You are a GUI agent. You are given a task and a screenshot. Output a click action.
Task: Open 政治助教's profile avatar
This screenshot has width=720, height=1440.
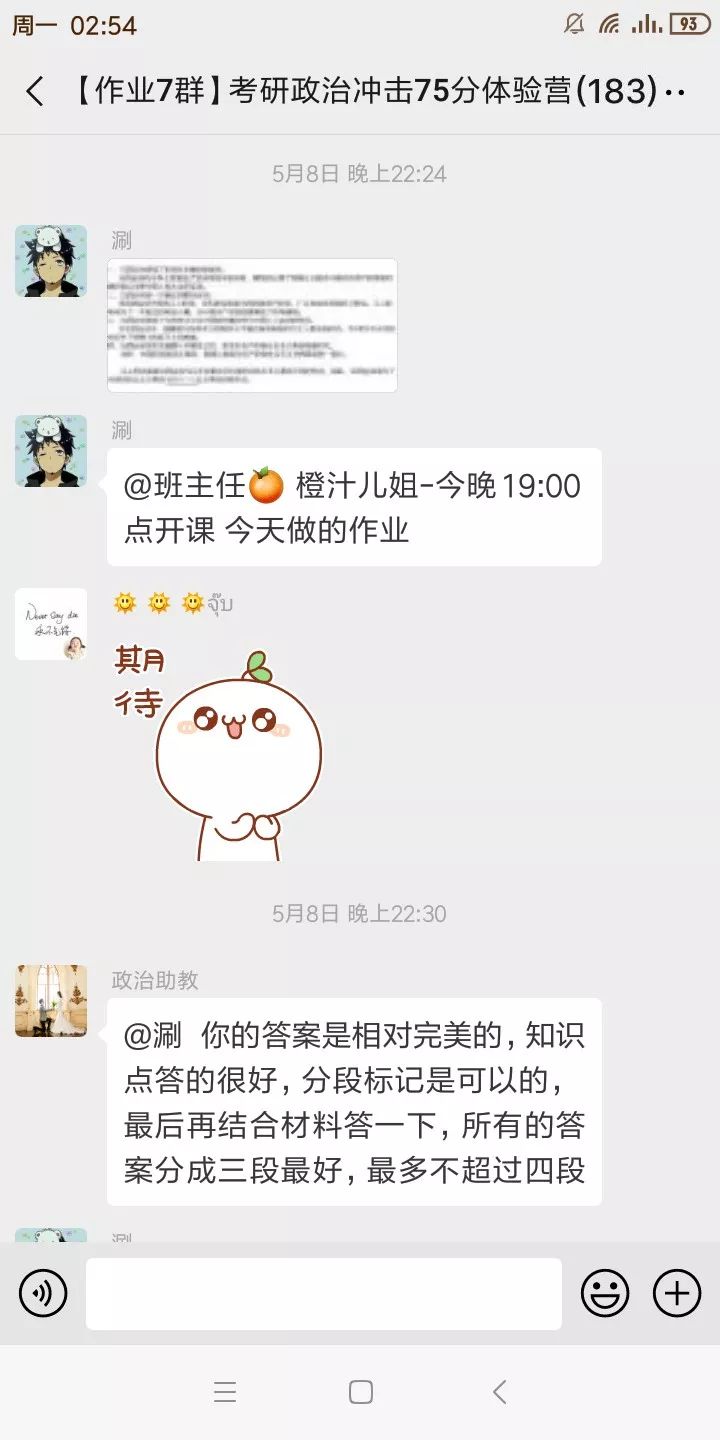(51, 1000)
